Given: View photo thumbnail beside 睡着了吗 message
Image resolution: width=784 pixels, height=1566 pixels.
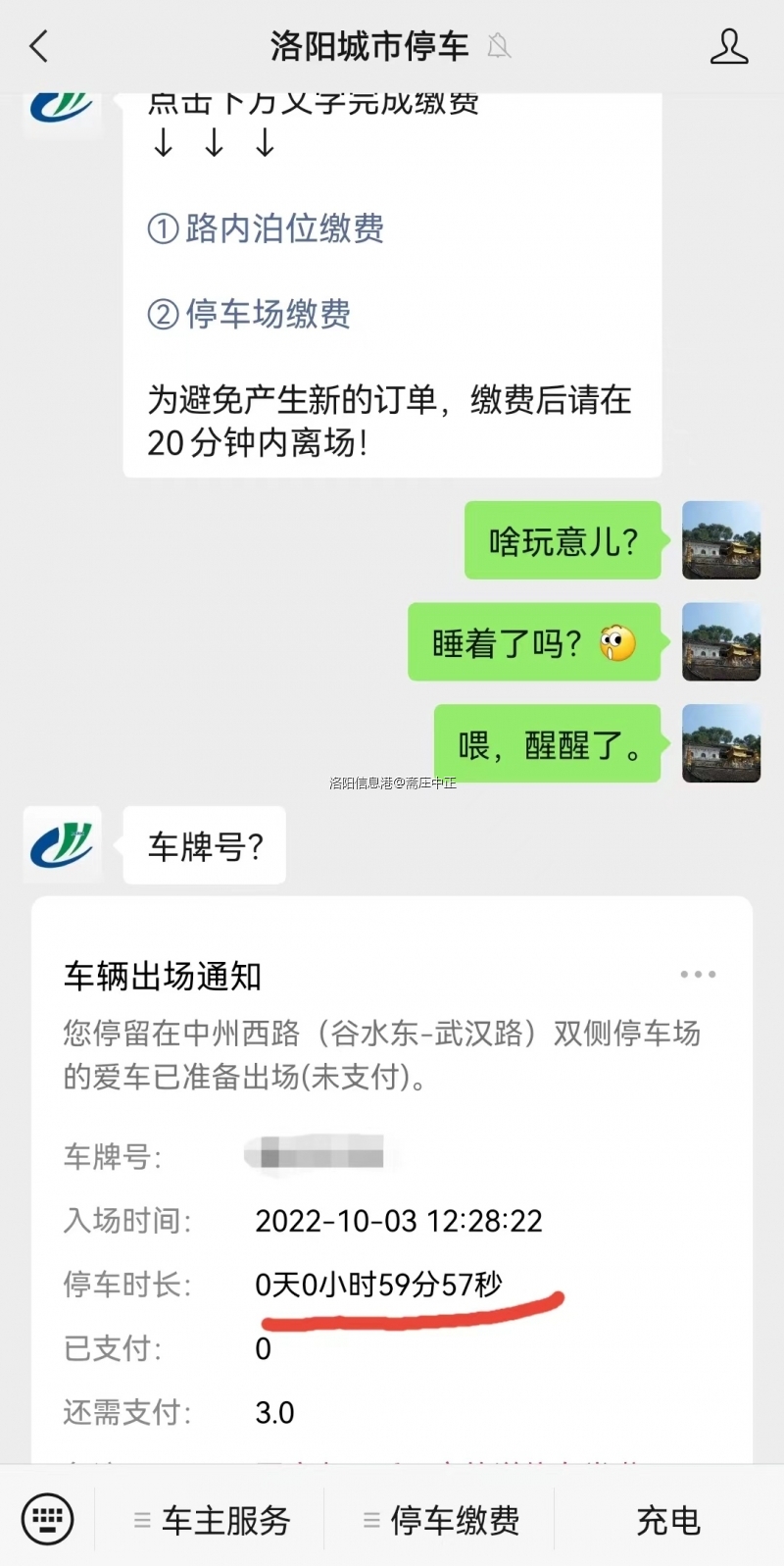Looking at the screenshot, I should [721, 642].
